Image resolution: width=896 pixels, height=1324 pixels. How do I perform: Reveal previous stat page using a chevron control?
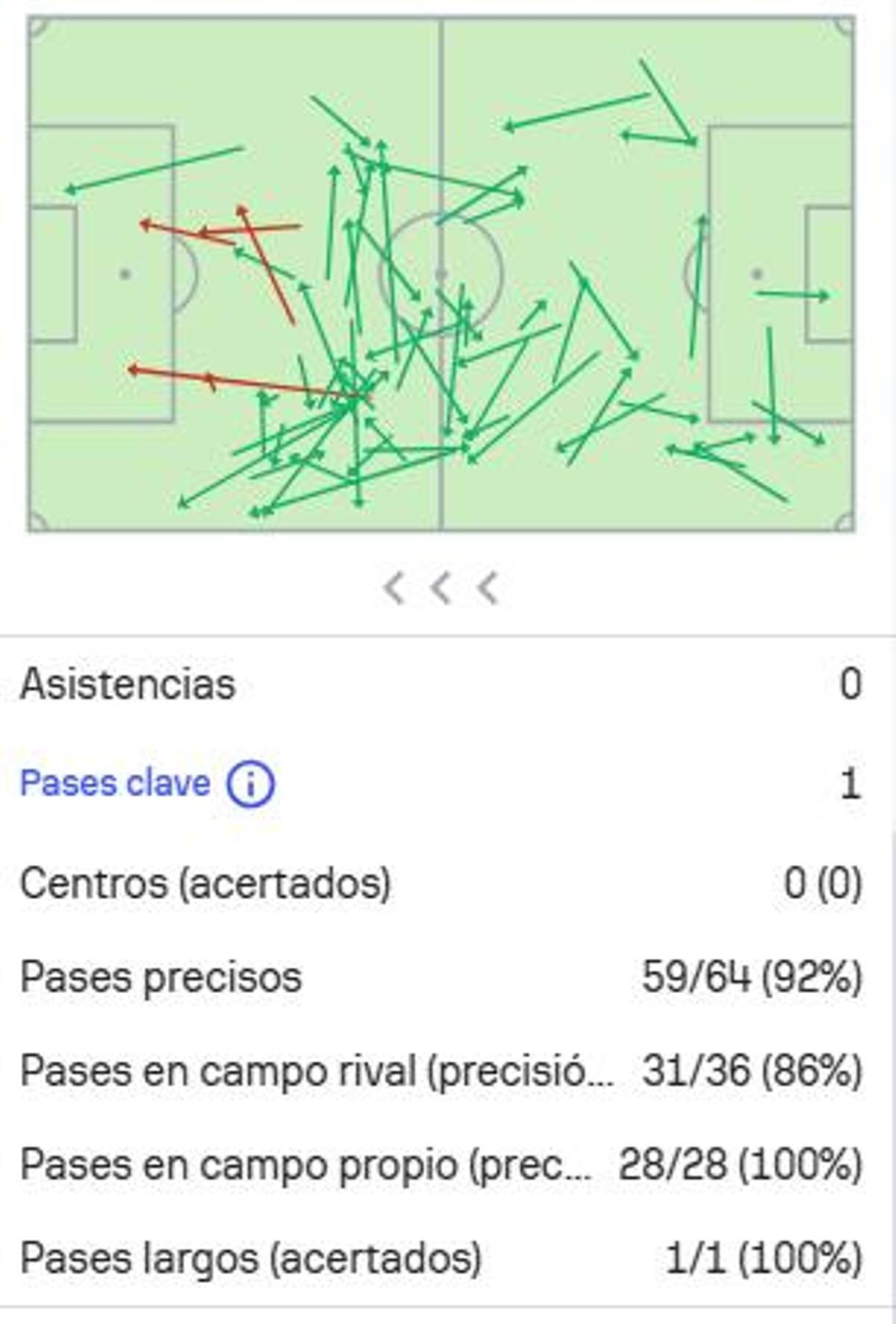393,589
